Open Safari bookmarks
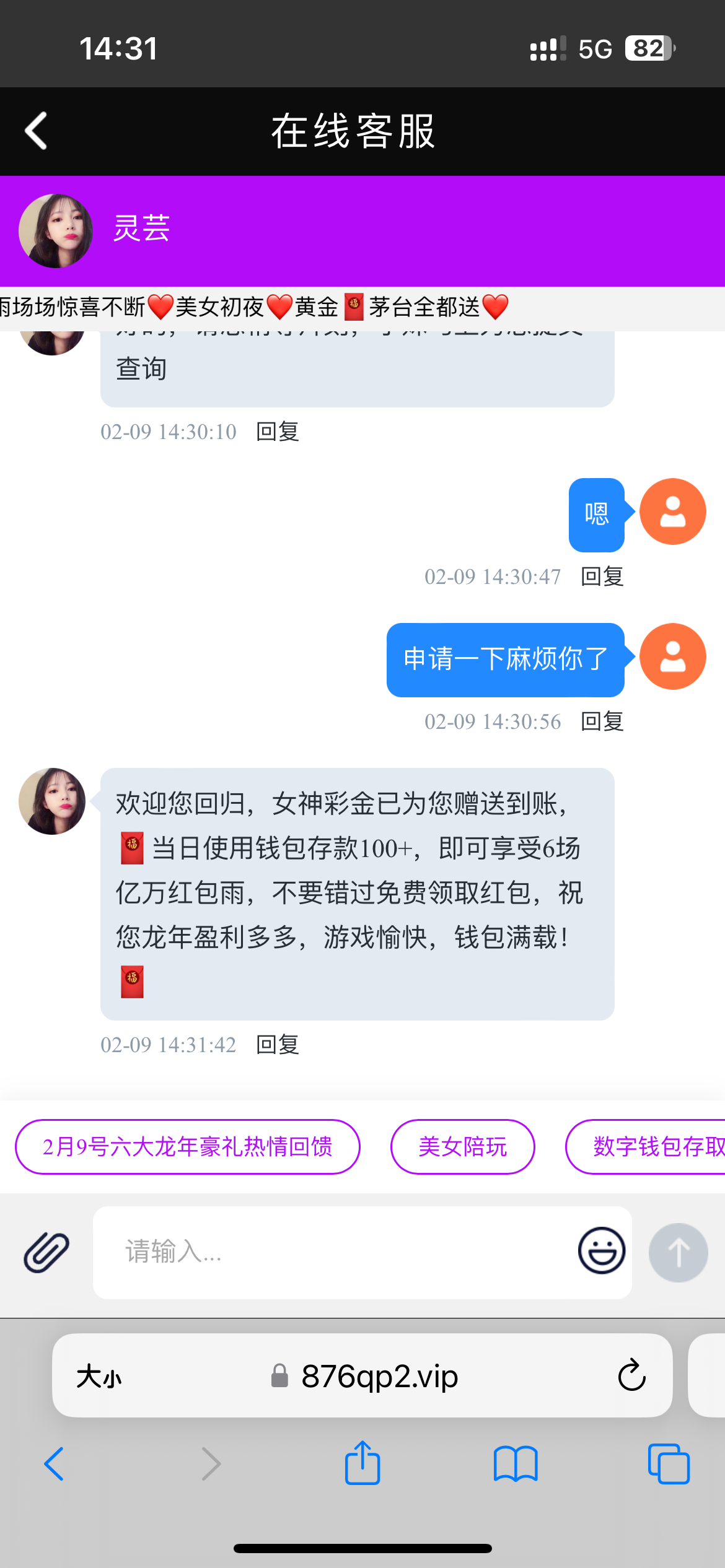 516,1464
